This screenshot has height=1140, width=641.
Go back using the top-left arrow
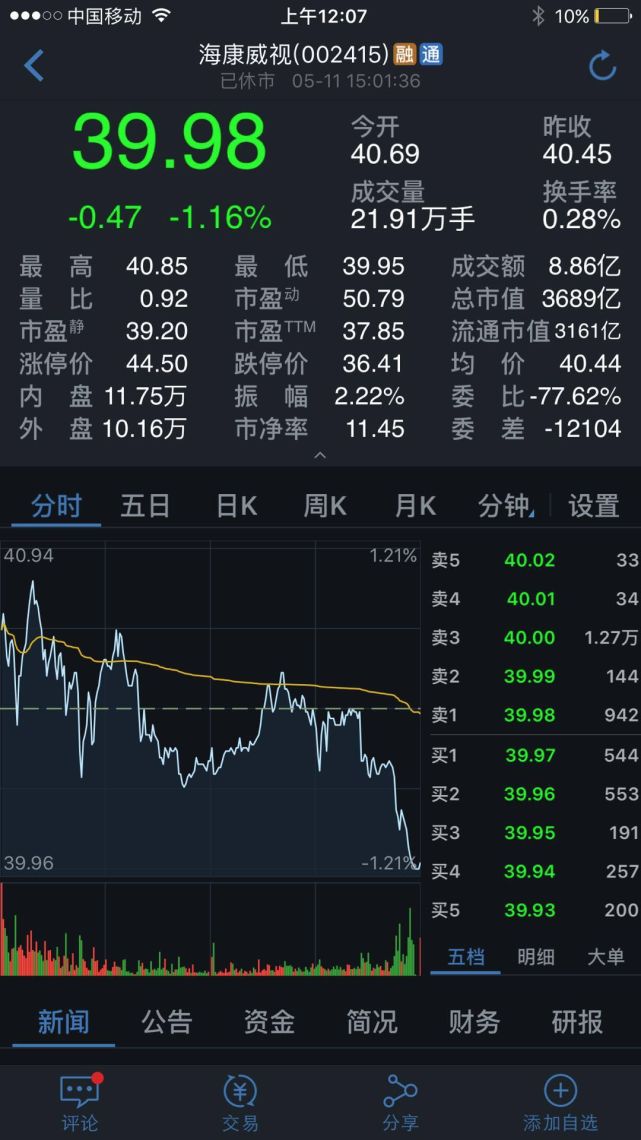tap(34, 66)
